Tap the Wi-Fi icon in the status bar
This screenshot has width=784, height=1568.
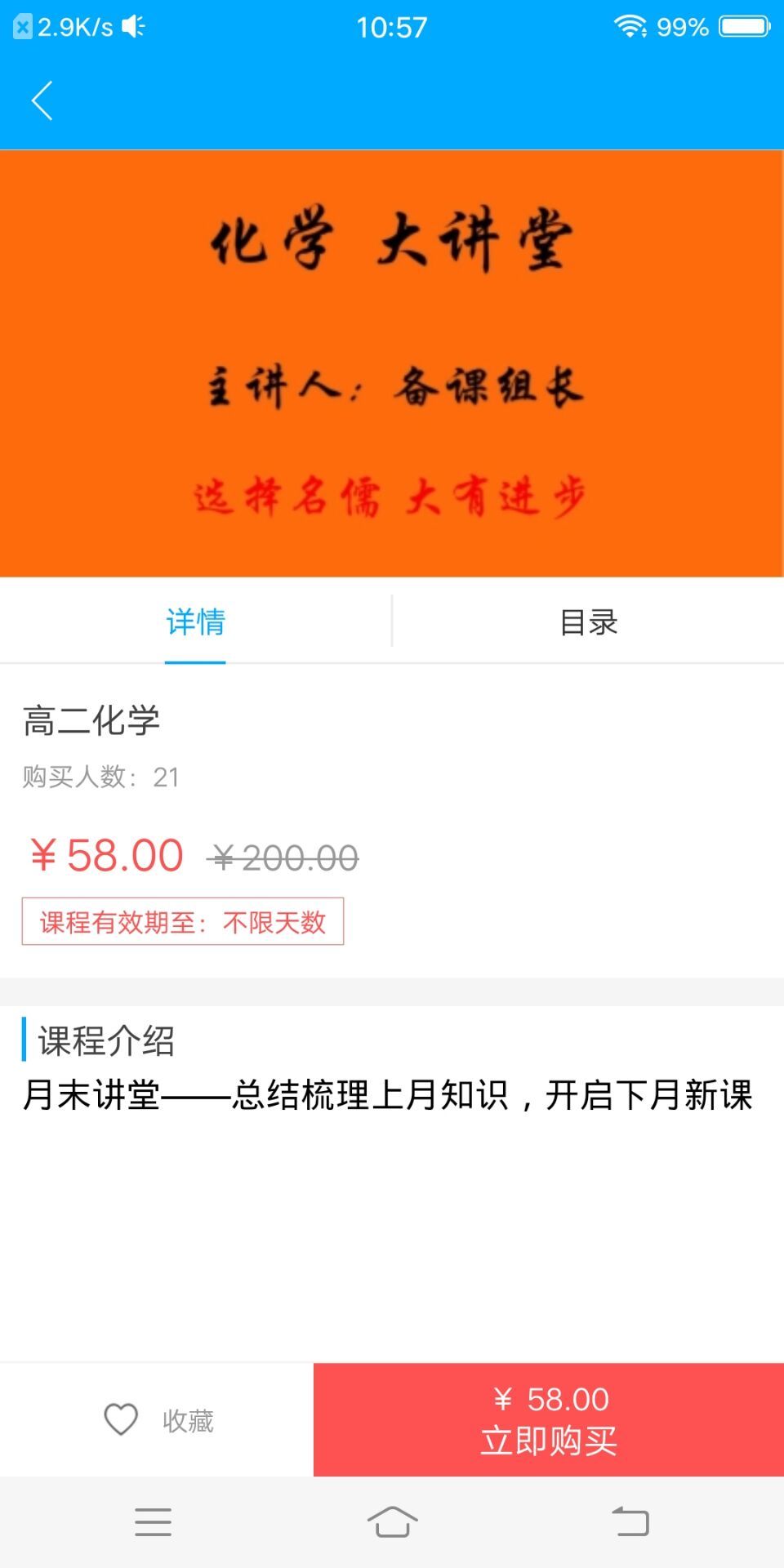(x=629, y=27)
